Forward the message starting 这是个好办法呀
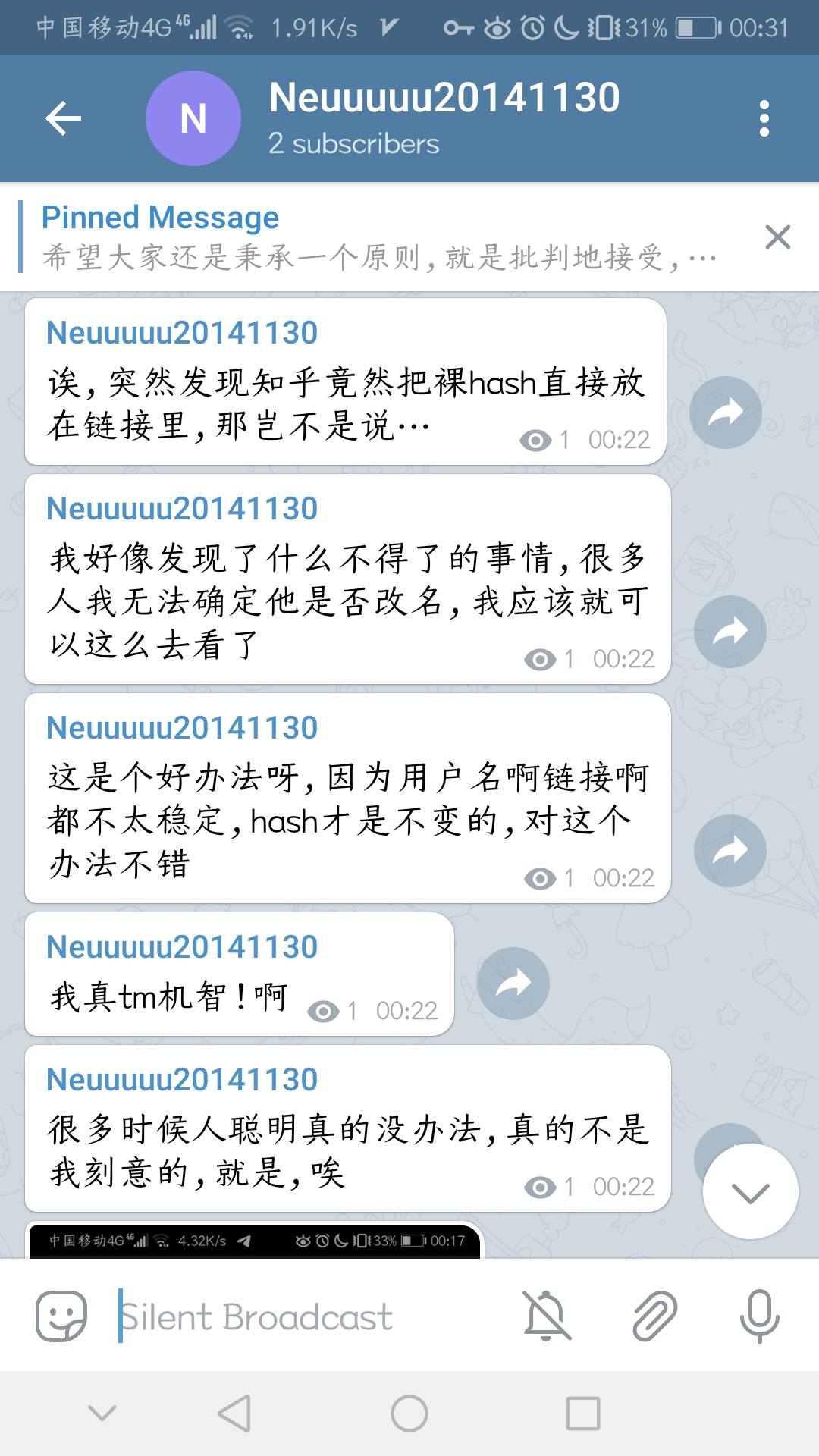The width and height of the screenshot is (819, 1456). (730, 851)
